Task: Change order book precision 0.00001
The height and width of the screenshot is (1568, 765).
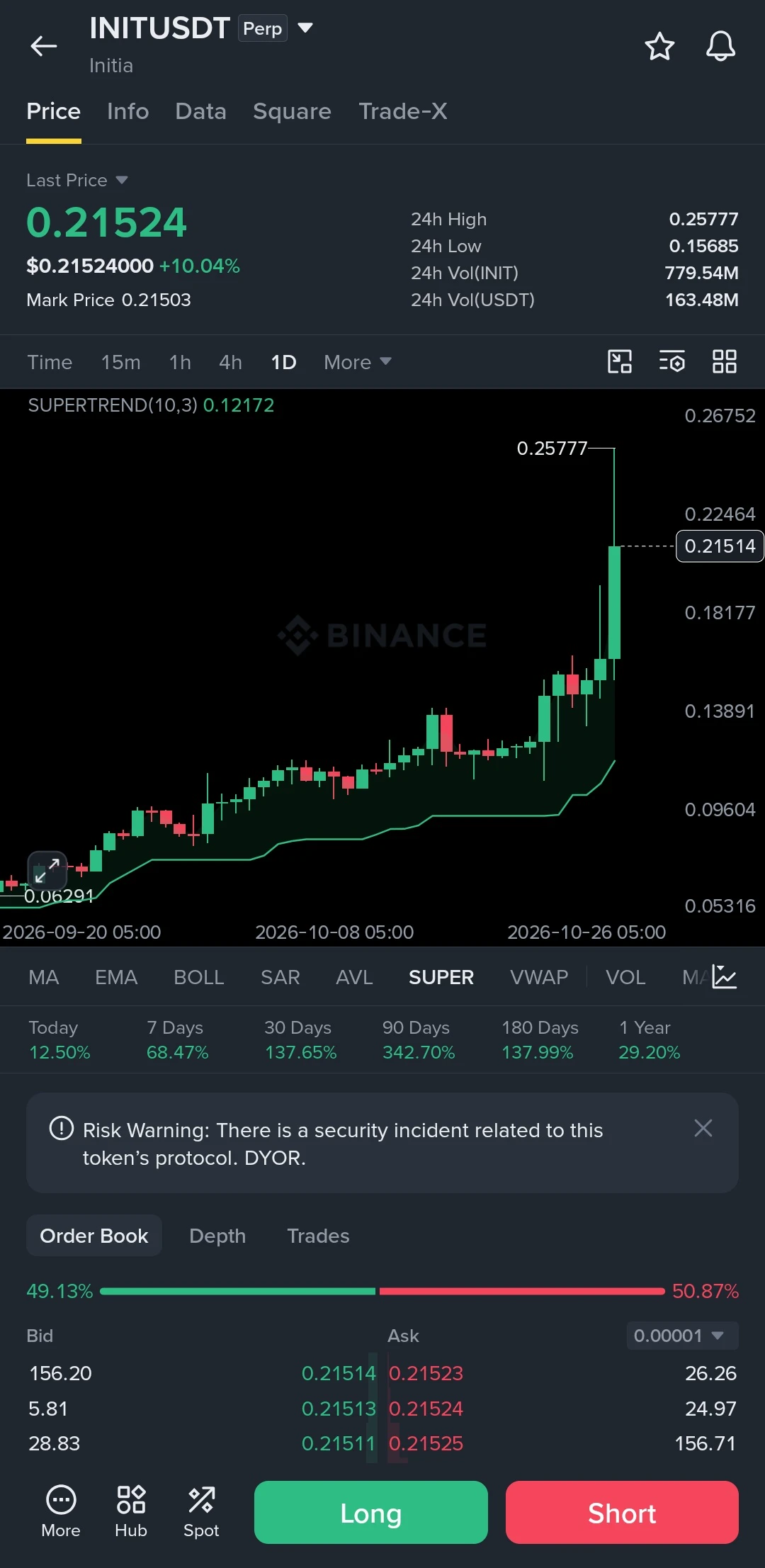Action: coord(682,1336)
